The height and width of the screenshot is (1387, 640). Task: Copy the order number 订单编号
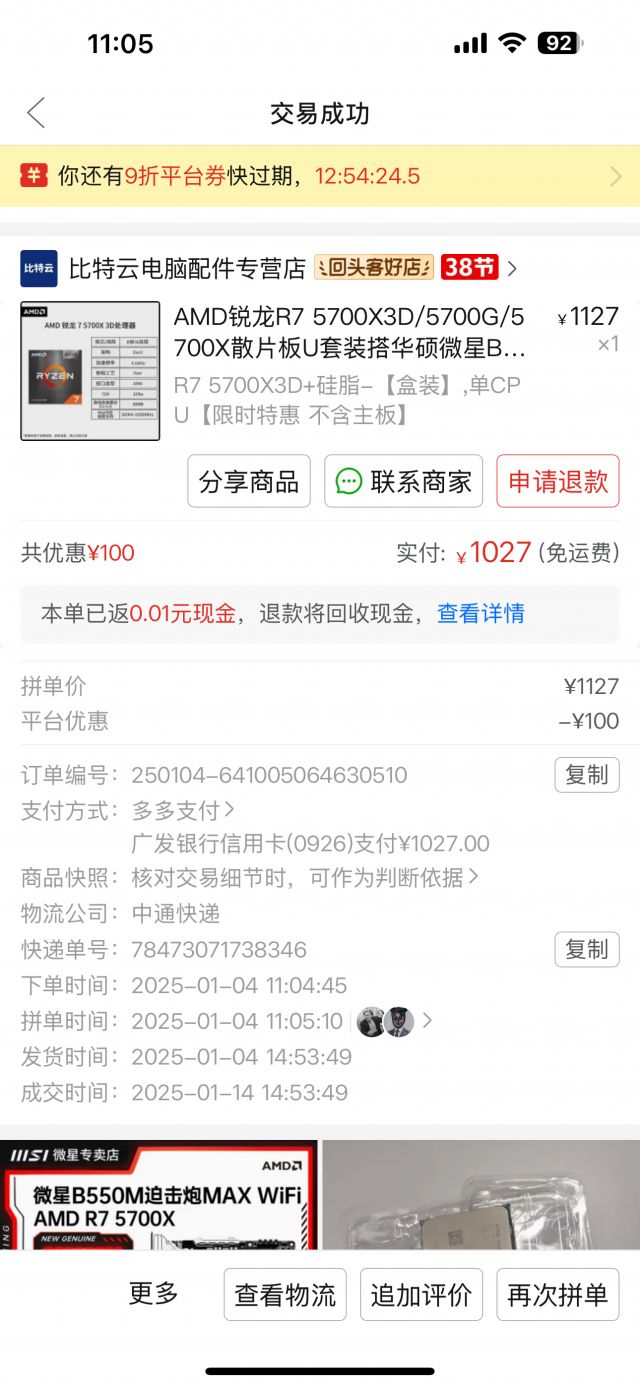(587, 775)
